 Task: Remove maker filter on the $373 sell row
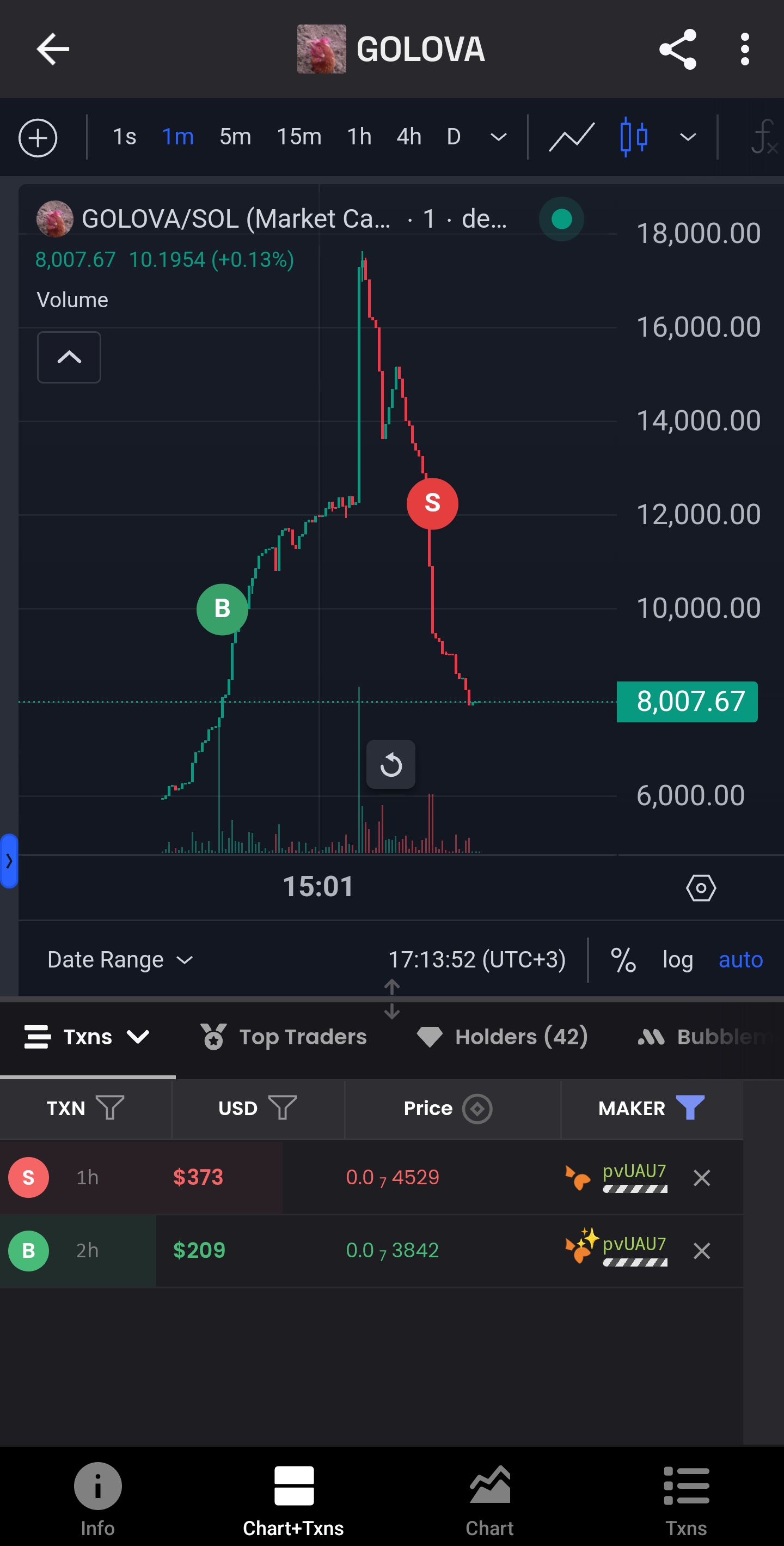(701, 1178)
